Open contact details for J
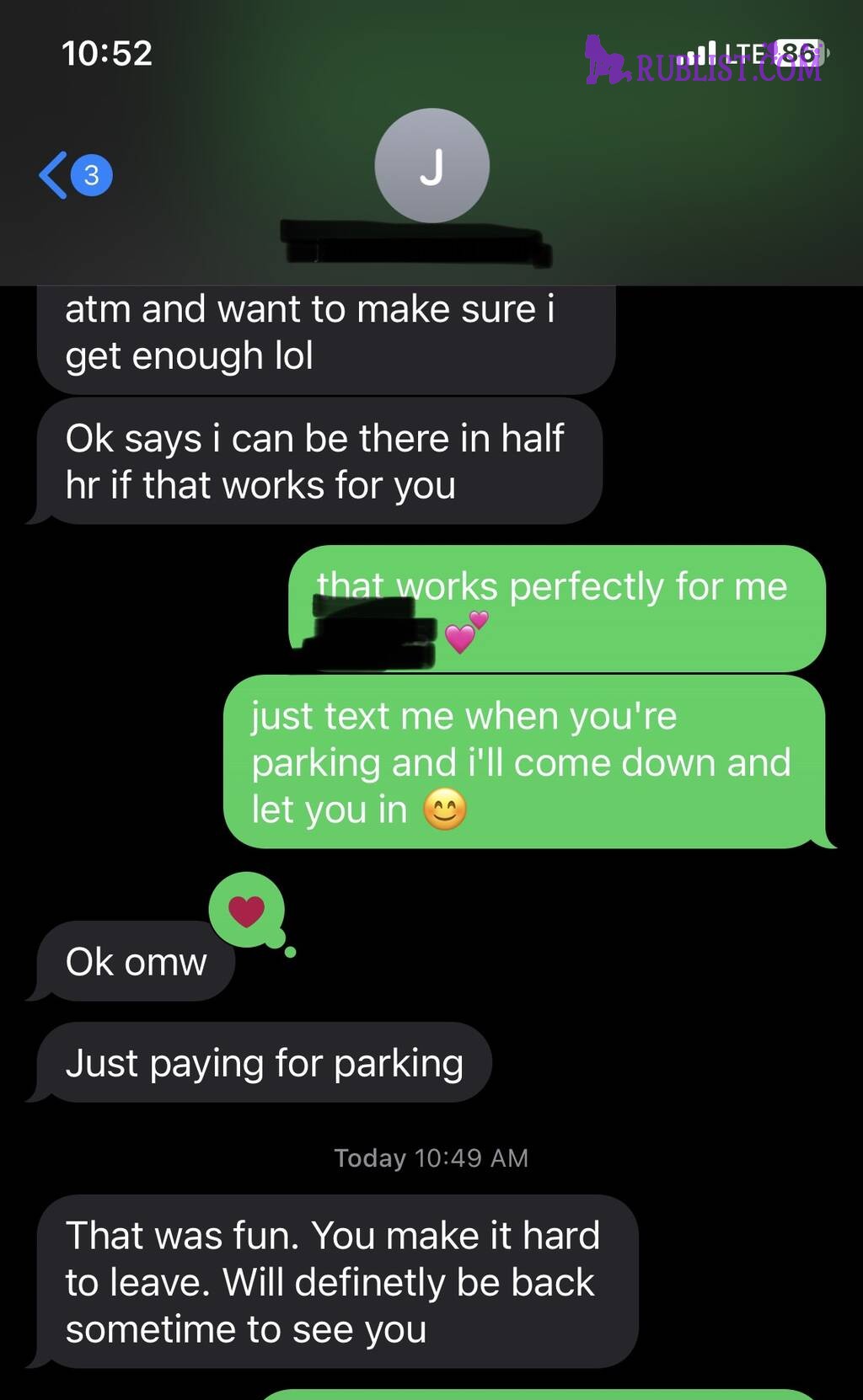The height and width of the screenshot is (1400, 863). 431,166
